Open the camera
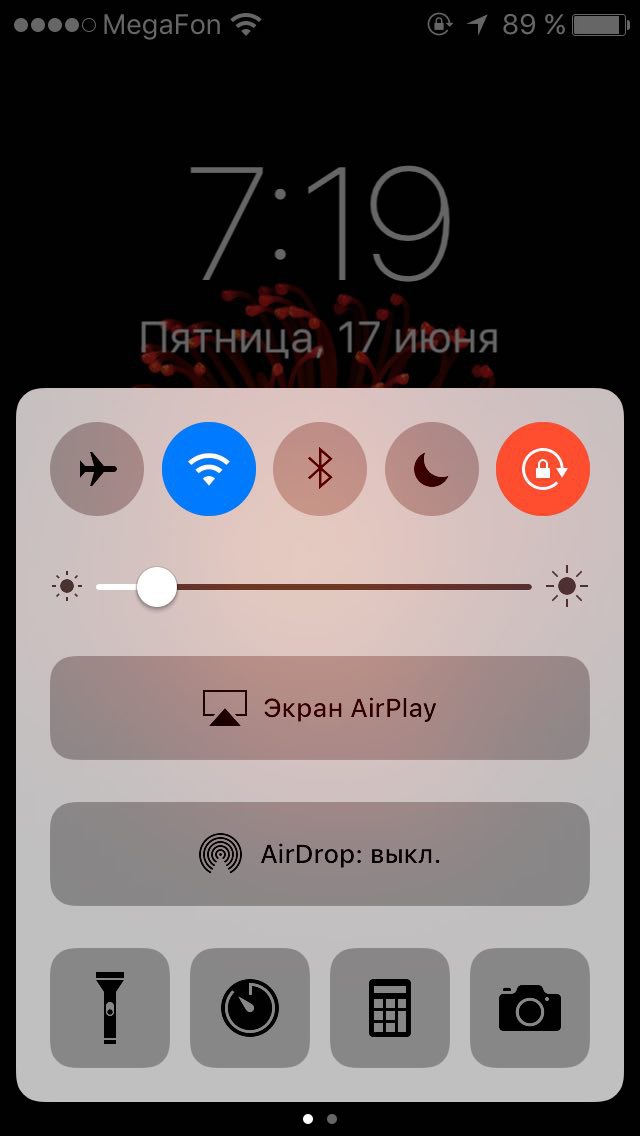The width and height of the screenshot is (640, 1136). (x=530, y=1008)
